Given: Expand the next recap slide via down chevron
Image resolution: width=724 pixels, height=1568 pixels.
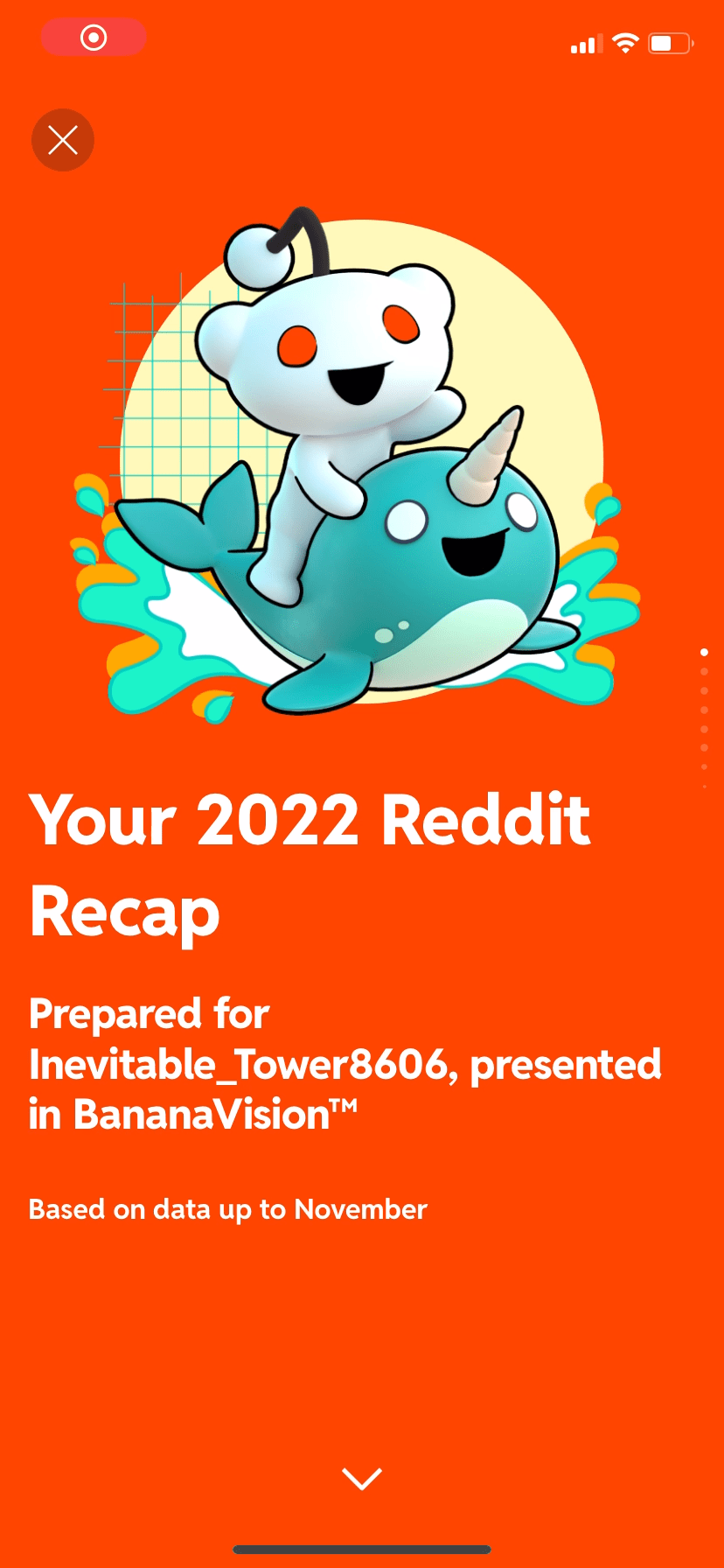Looking at the screenshot, I should click(362, 1477).
